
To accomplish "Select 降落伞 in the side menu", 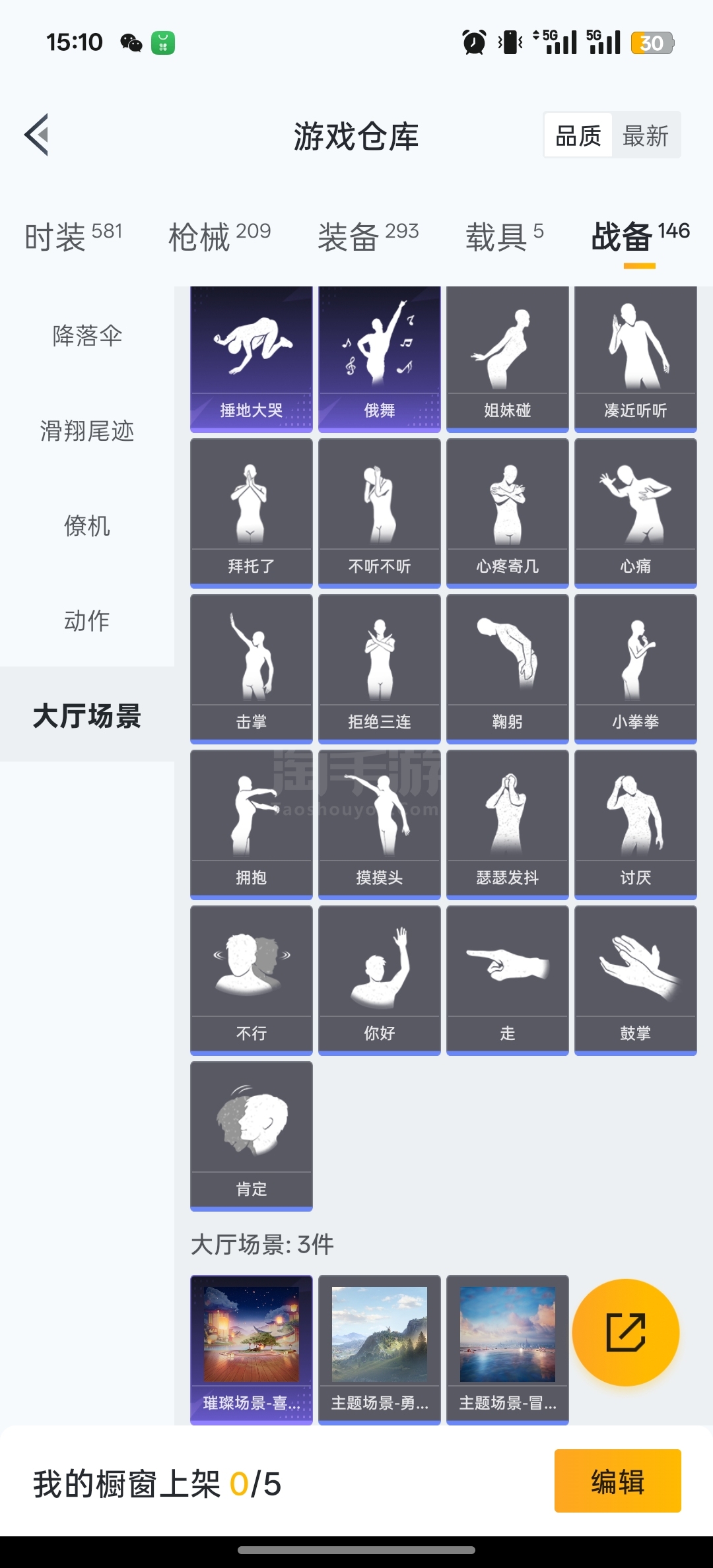I will coord(87,336).
